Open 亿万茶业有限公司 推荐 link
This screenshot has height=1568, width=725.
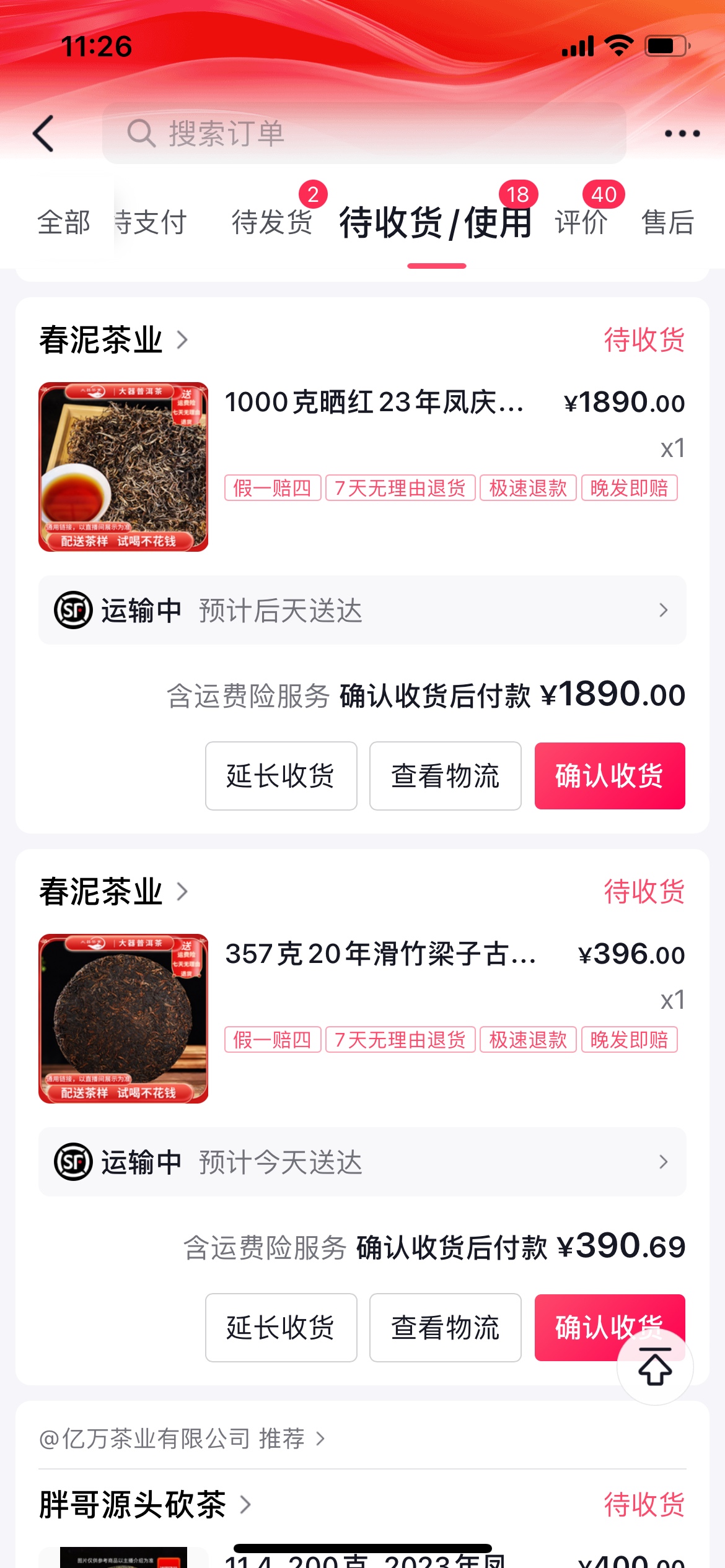(x=181, y=1439)
